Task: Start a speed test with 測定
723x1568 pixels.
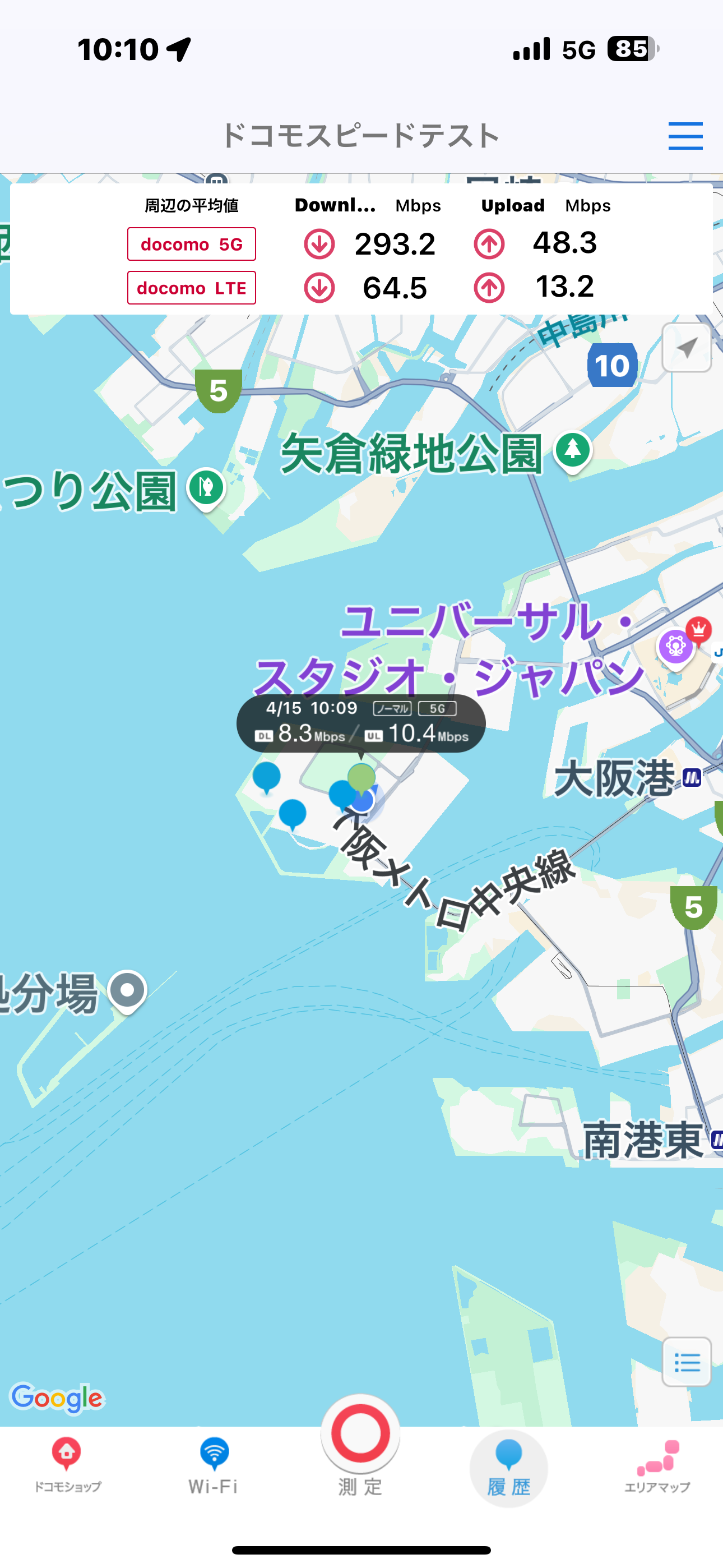Action: pos(360,1437)
